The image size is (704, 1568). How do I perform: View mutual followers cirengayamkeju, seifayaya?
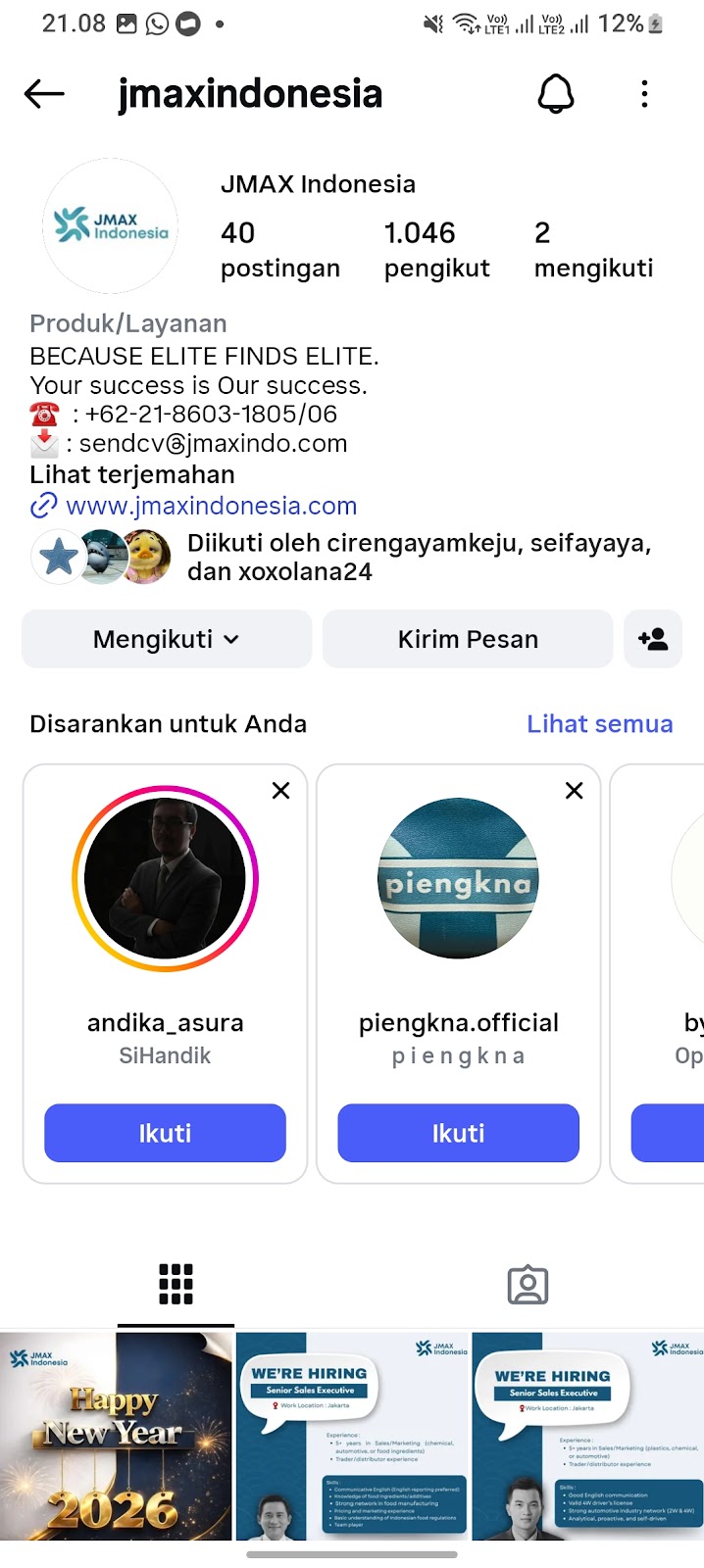pos(419,557)
